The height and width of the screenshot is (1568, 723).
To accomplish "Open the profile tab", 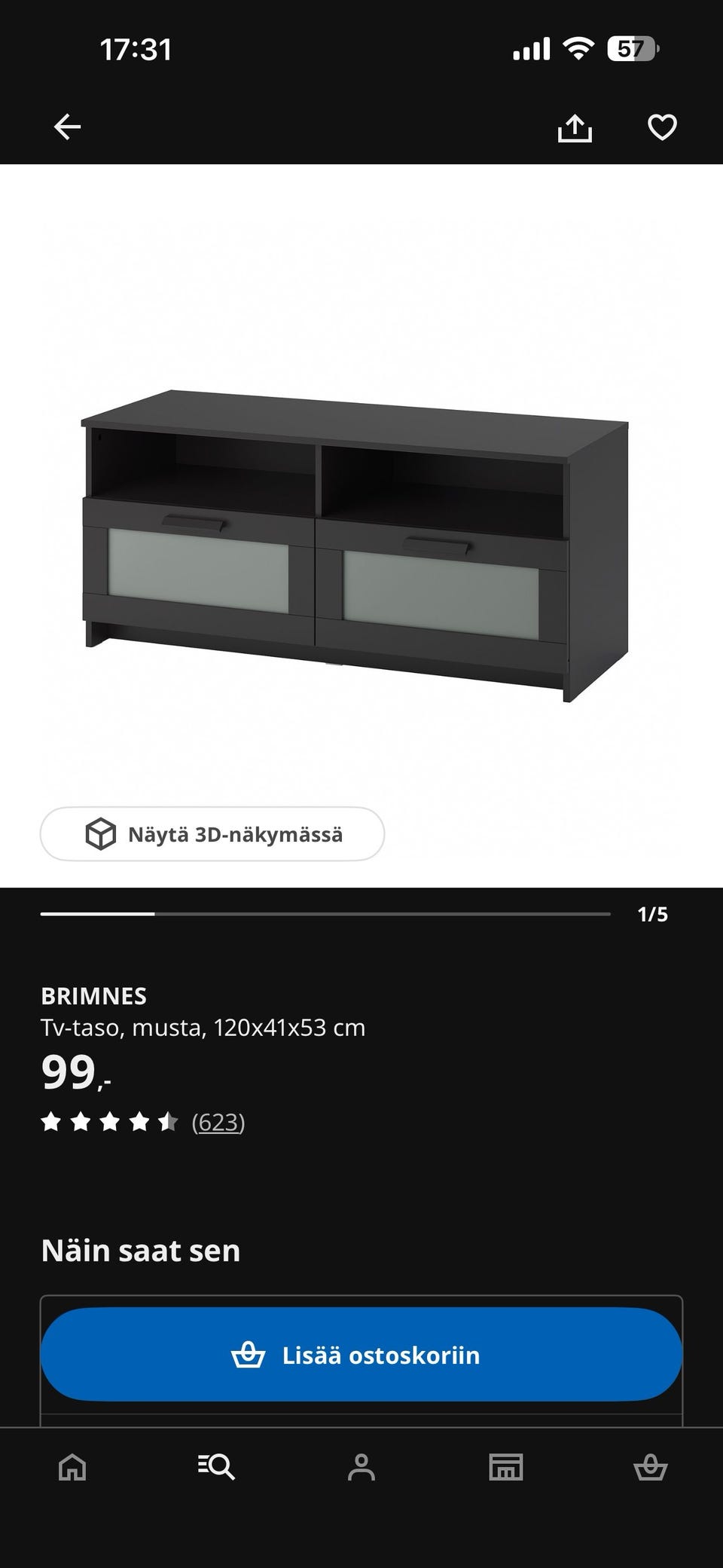I will point(361,1467).
